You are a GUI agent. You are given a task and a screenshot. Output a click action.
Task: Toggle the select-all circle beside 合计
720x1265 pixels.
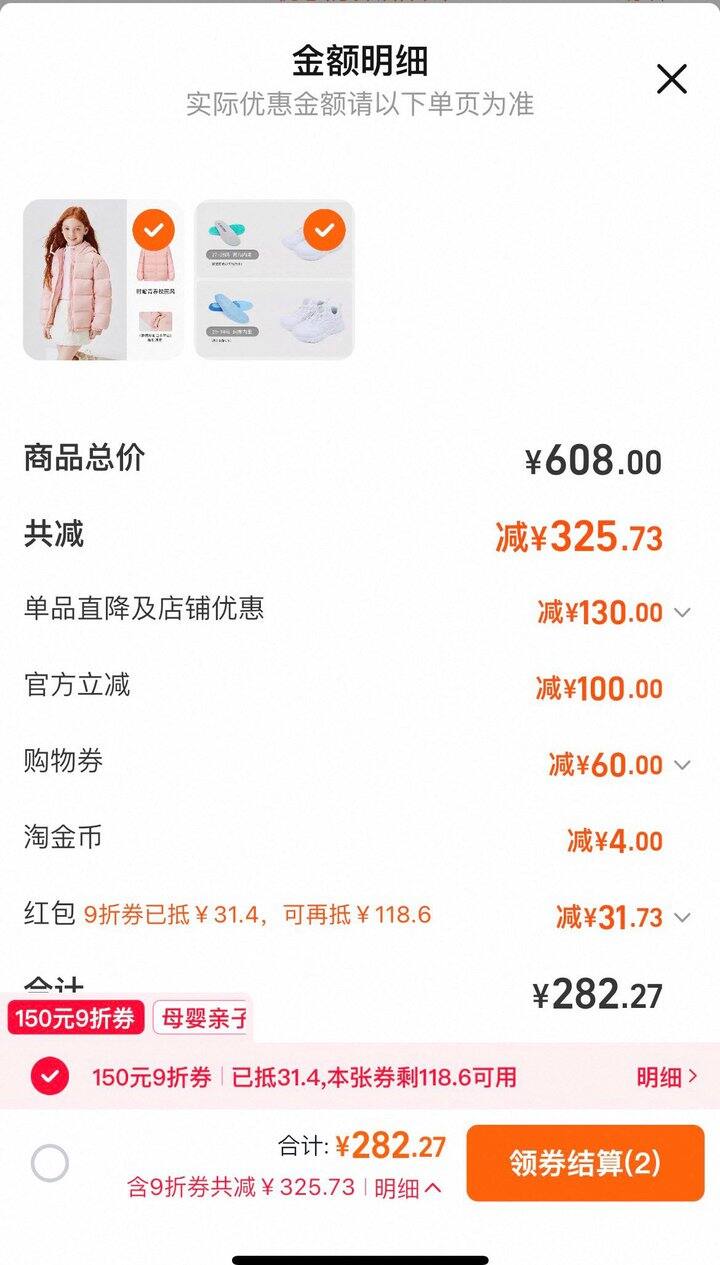tap(50, 1163)
